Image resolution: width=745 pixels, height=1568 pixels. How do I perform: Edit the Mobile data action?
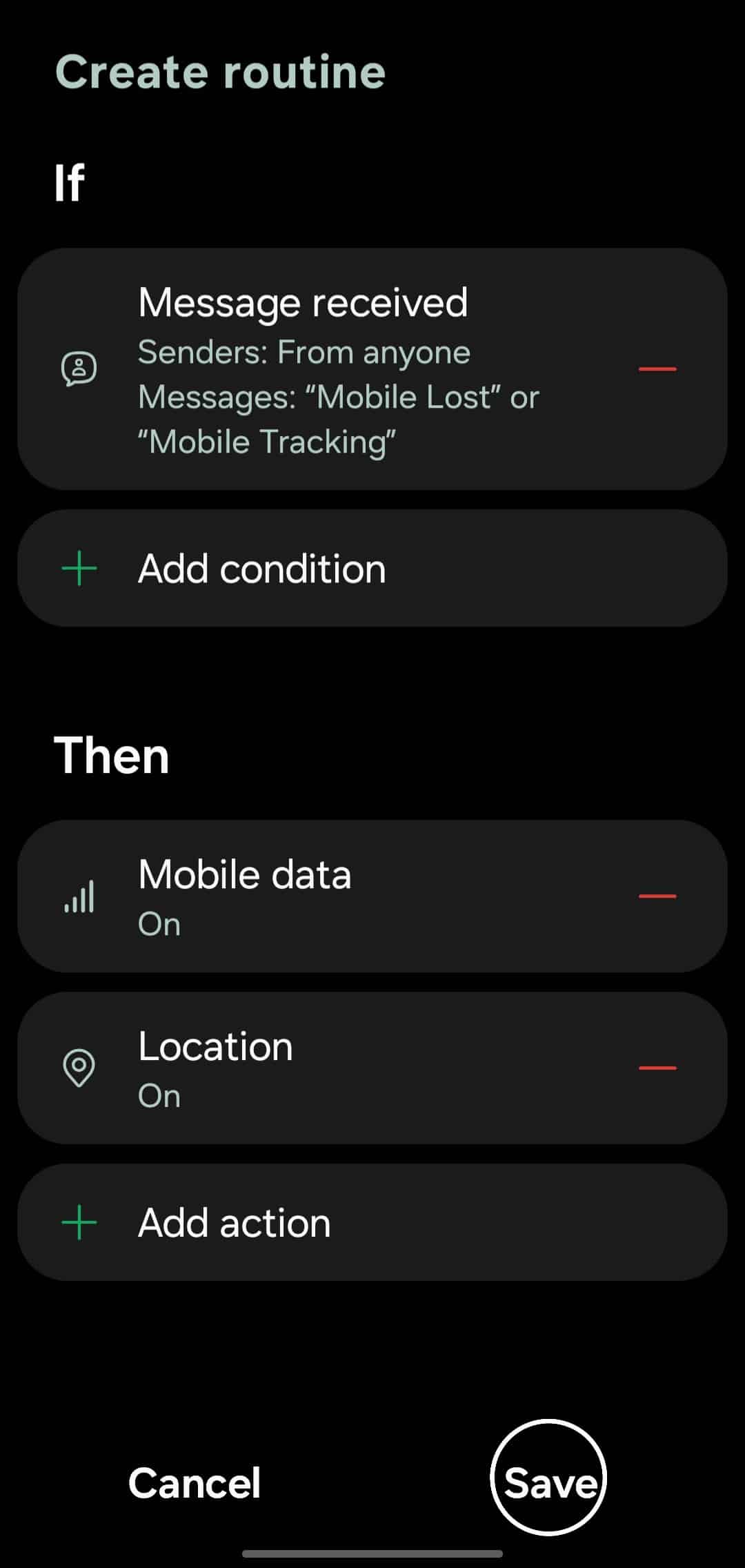pyautogui.click(x=338, y=896)
